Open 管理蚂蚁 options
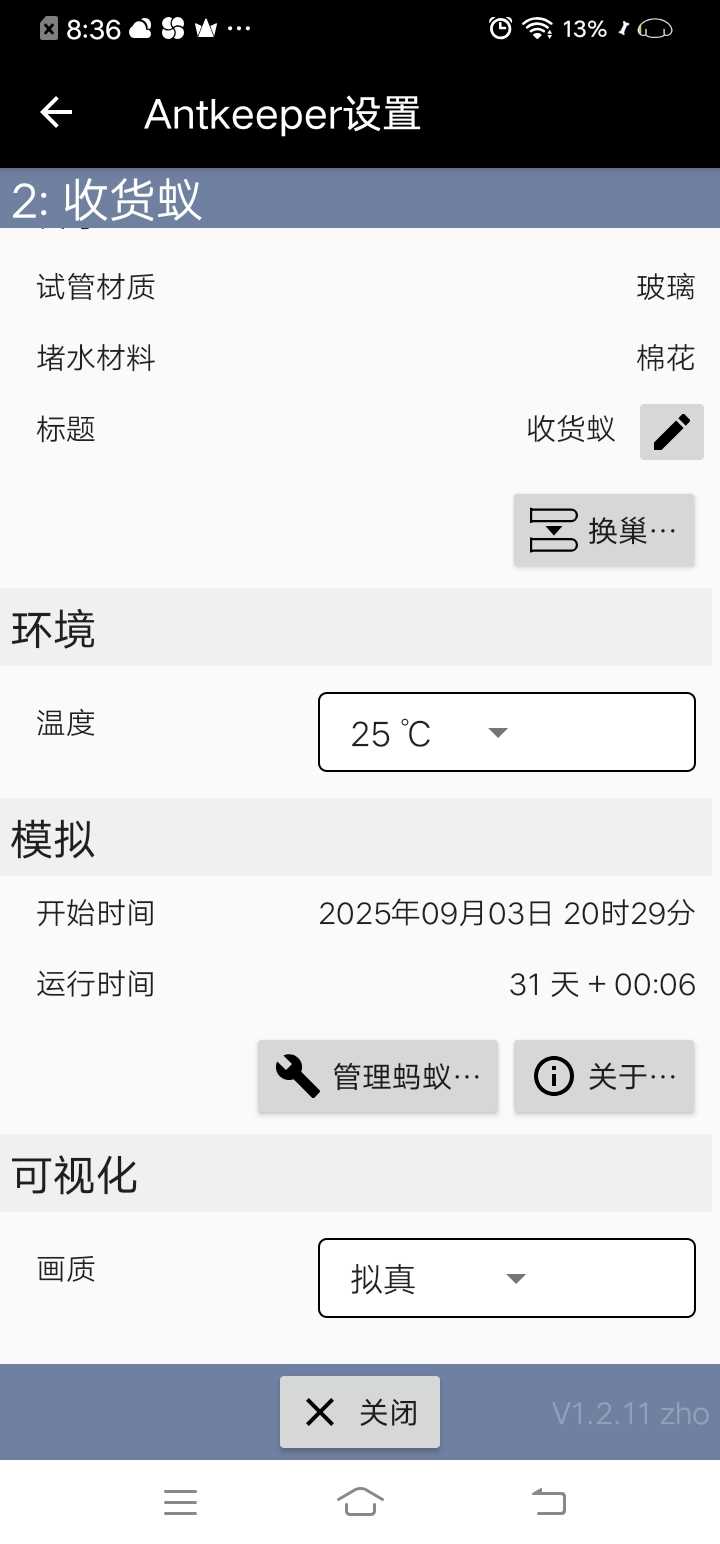Viewport: 720px width, 1544px height. click(x=378, y=1077)
